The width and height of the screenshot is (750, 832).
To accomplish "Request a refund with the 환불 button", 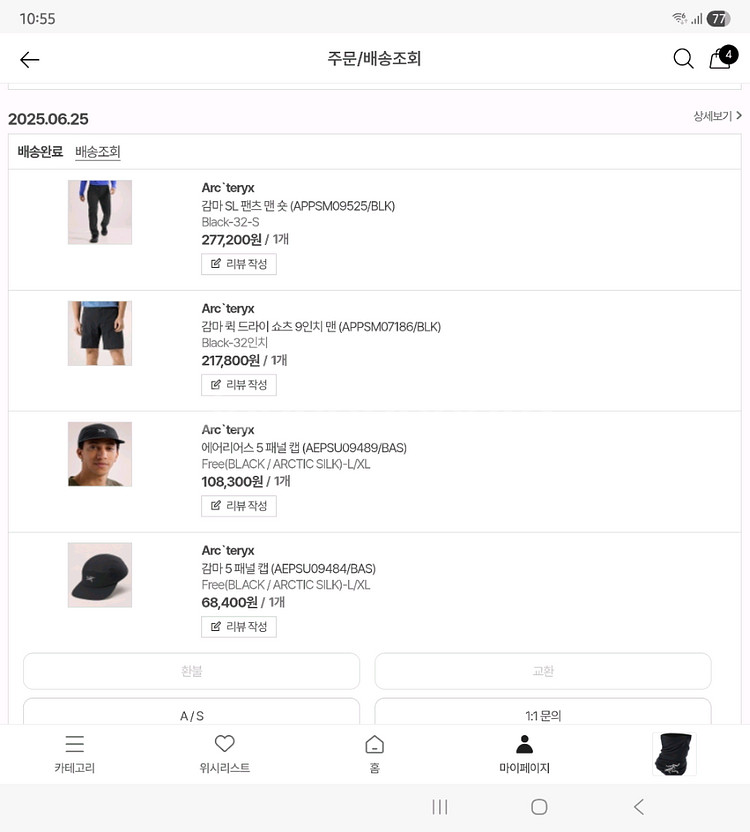I will click(x=191, y=671).
